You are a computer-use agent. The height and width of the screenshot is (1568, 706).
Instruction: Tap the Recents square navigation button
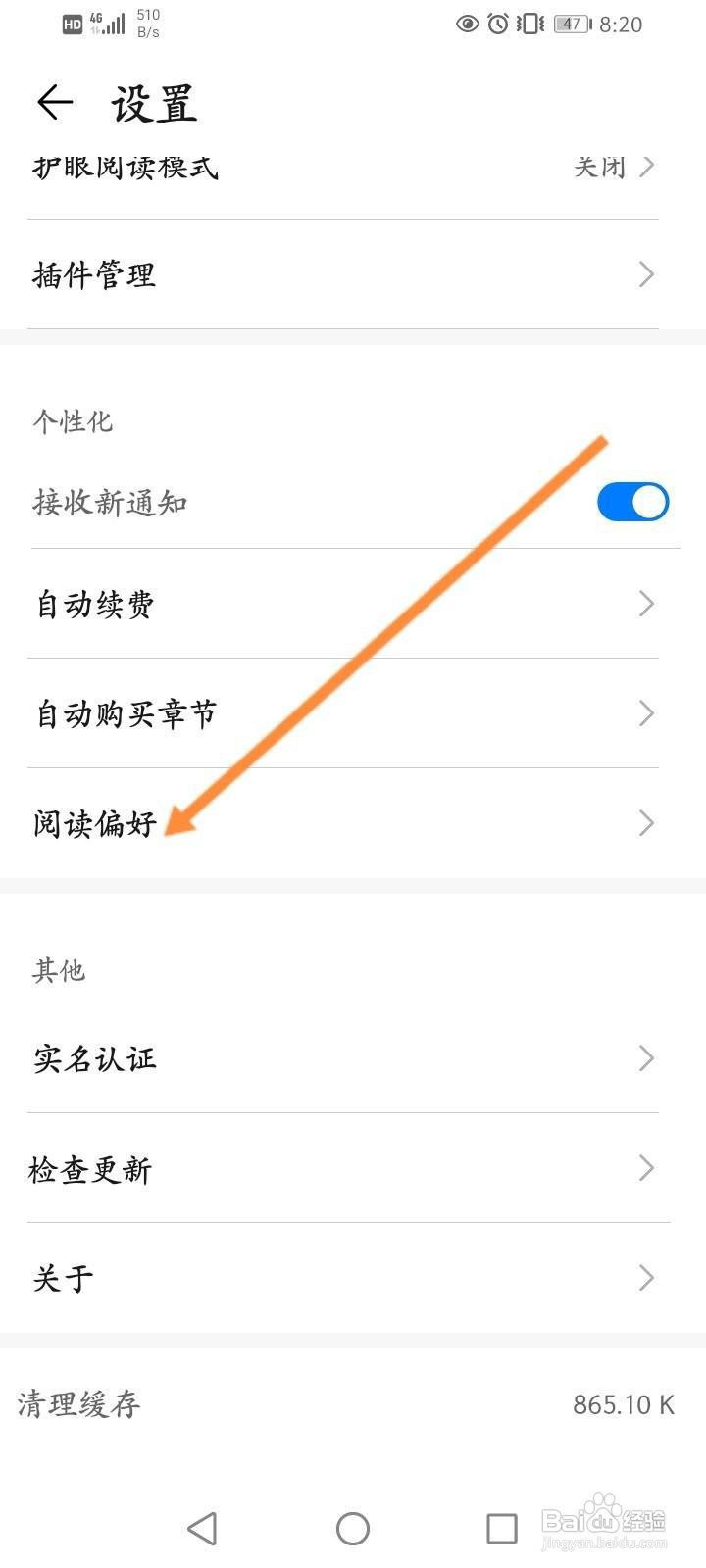click(x=502, y=1527)
